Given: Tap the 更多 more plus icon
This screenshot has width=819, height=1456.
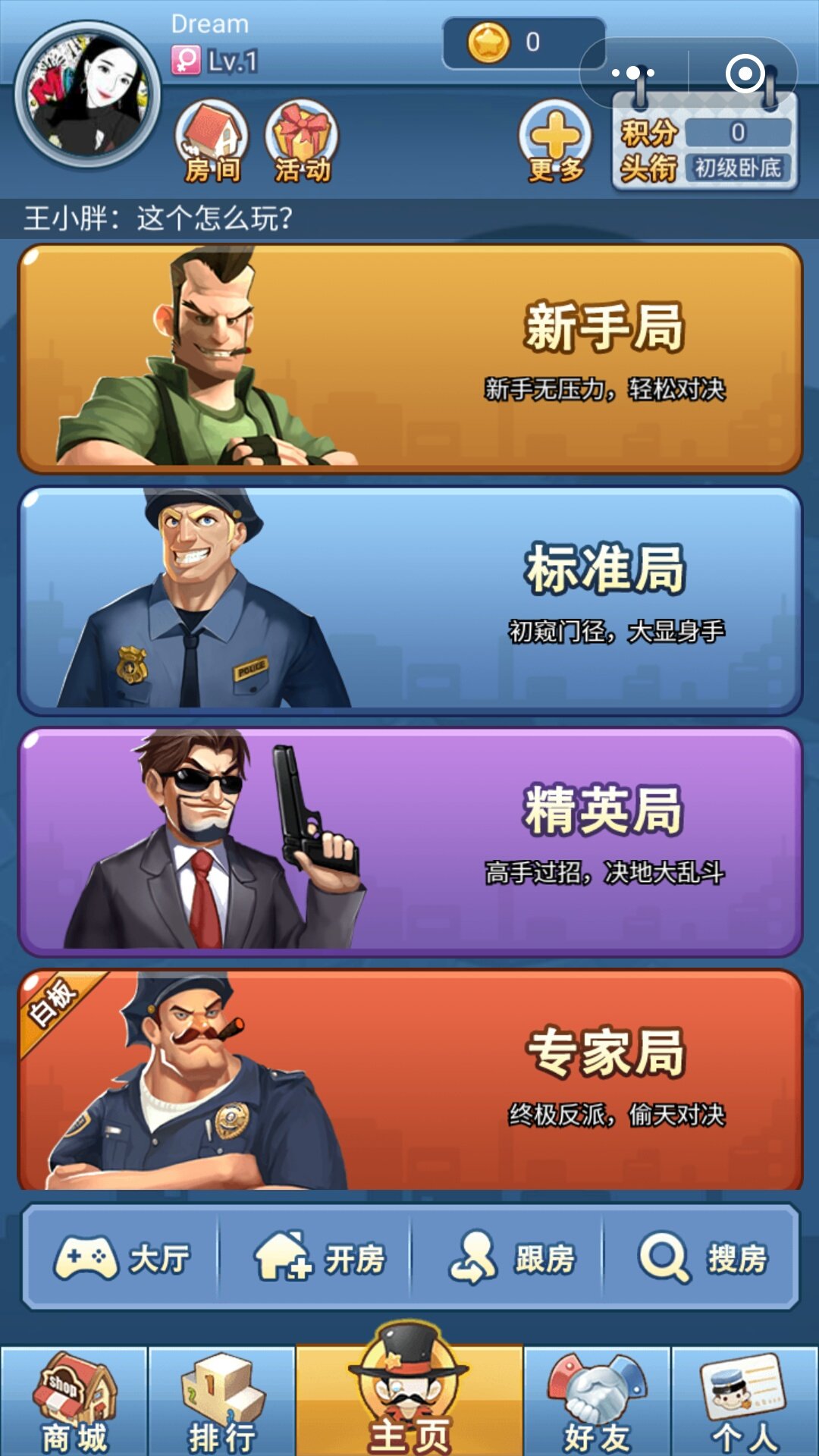Looking at the screenshot, I should (556, 142).
